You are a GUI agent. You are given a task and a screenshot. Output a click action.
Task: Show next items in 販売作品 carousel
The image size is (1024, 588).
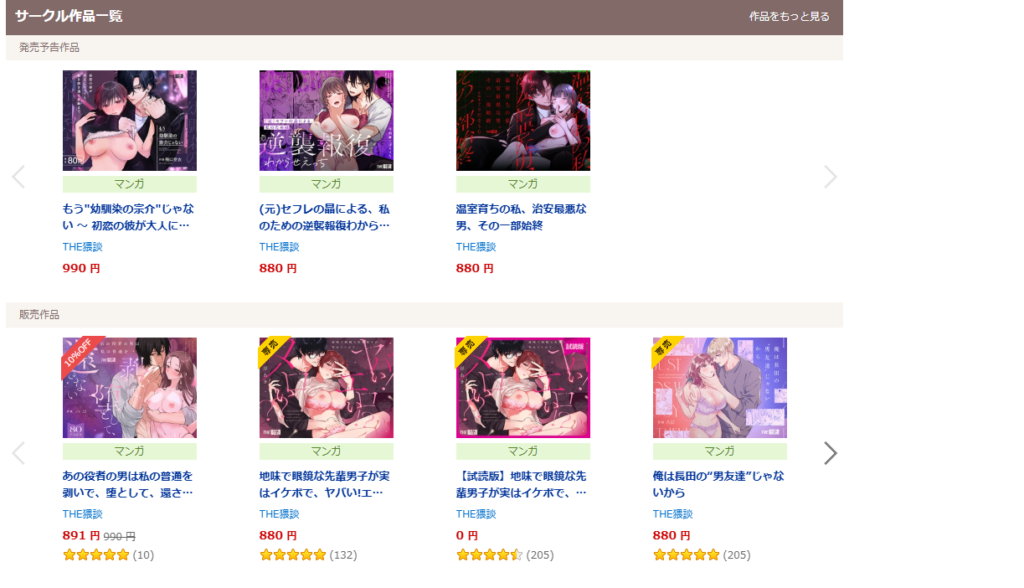coord(830,453)
